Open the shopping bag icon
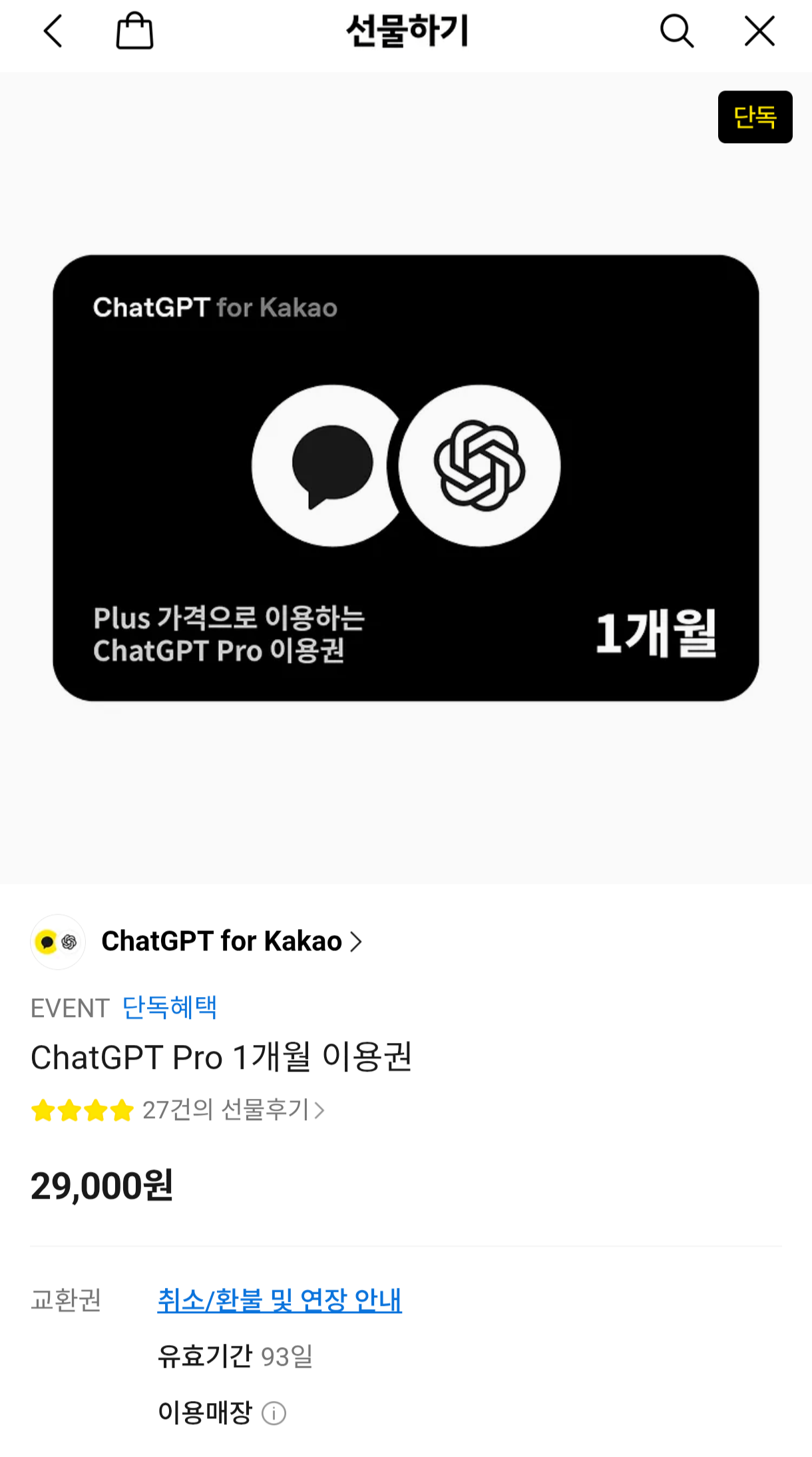The width and height of the screenshot is (812, 1457). pyautogui.click(x=134, y=31)
